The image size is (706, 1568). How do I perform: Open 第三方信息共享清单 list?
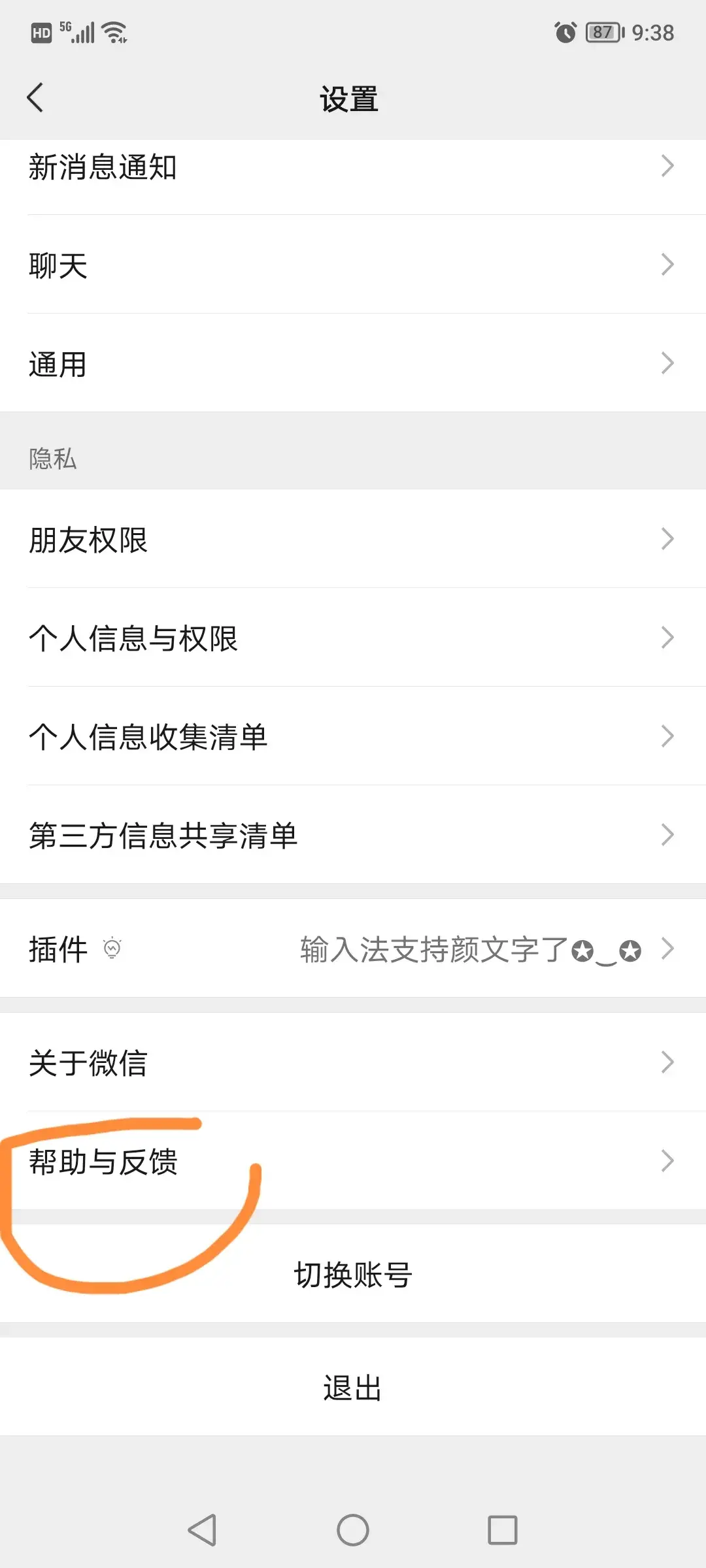(353, 835)
